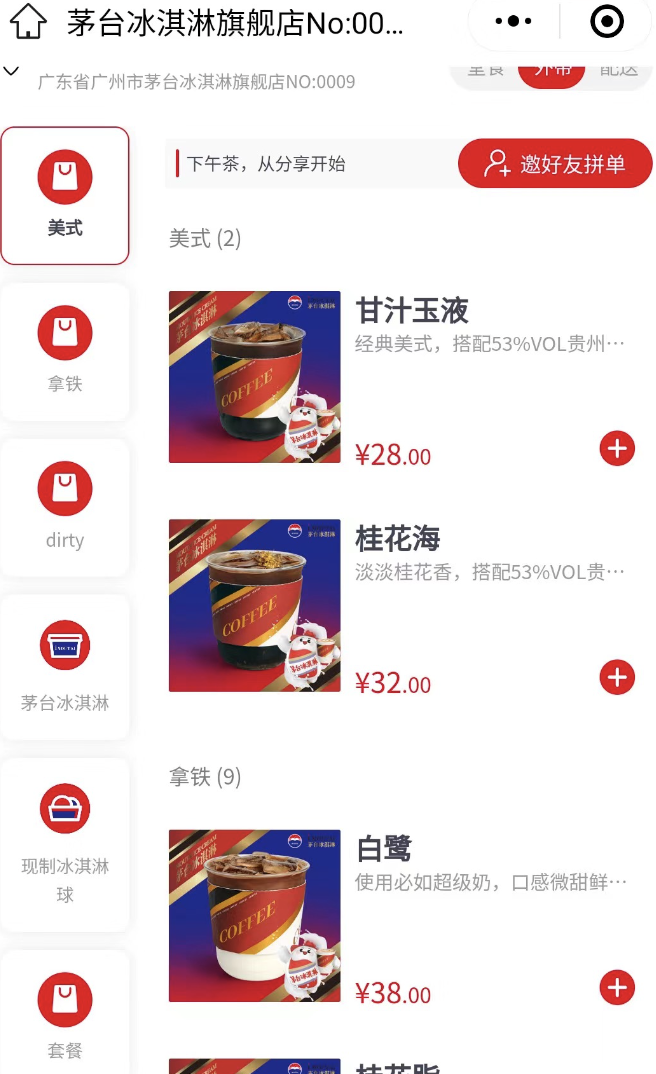Jump to the dirty category
Image resolution: width=656 pixels, height=1074 pixels.
pos(65,507)
